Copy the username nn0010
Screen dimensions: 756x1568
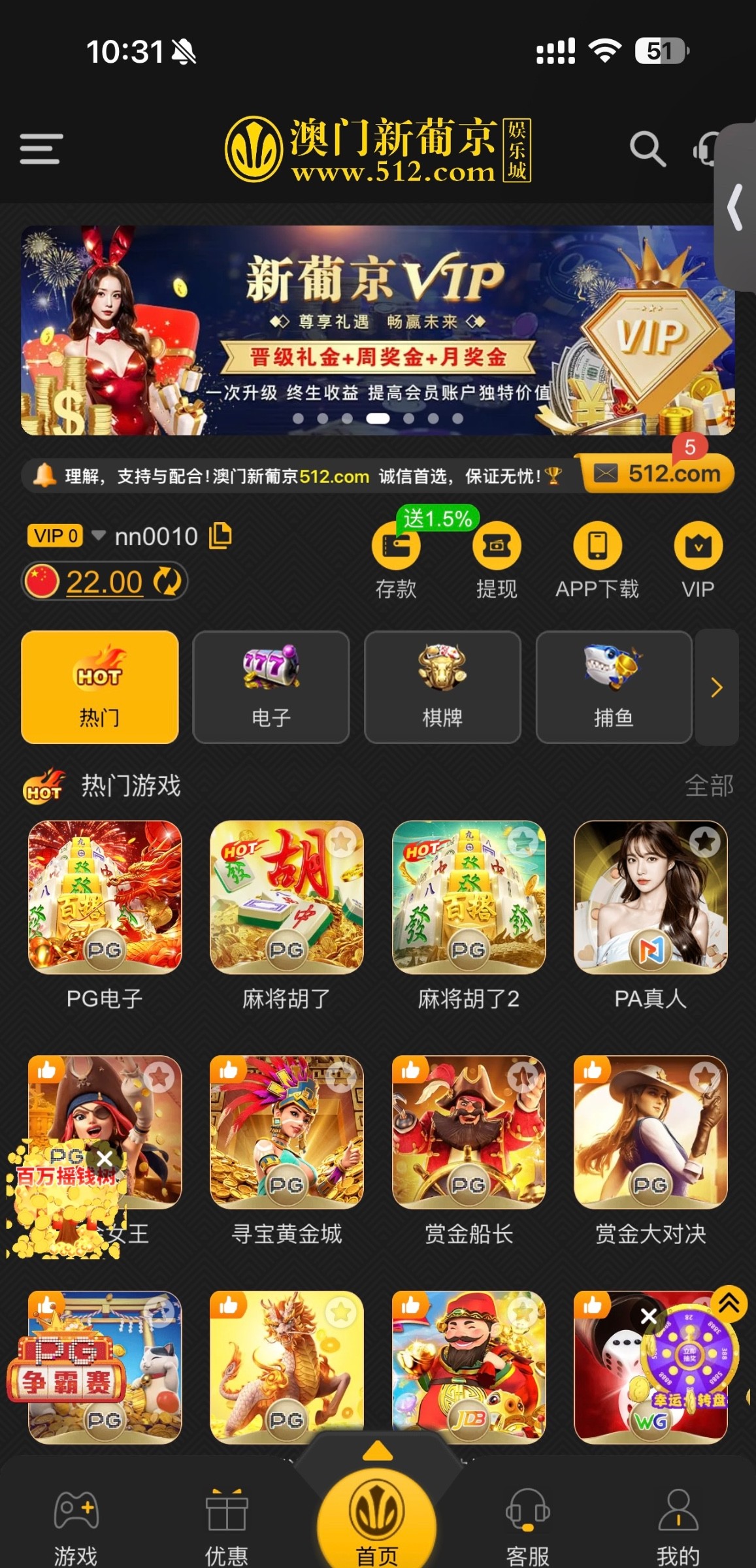(x=220, y=536)
